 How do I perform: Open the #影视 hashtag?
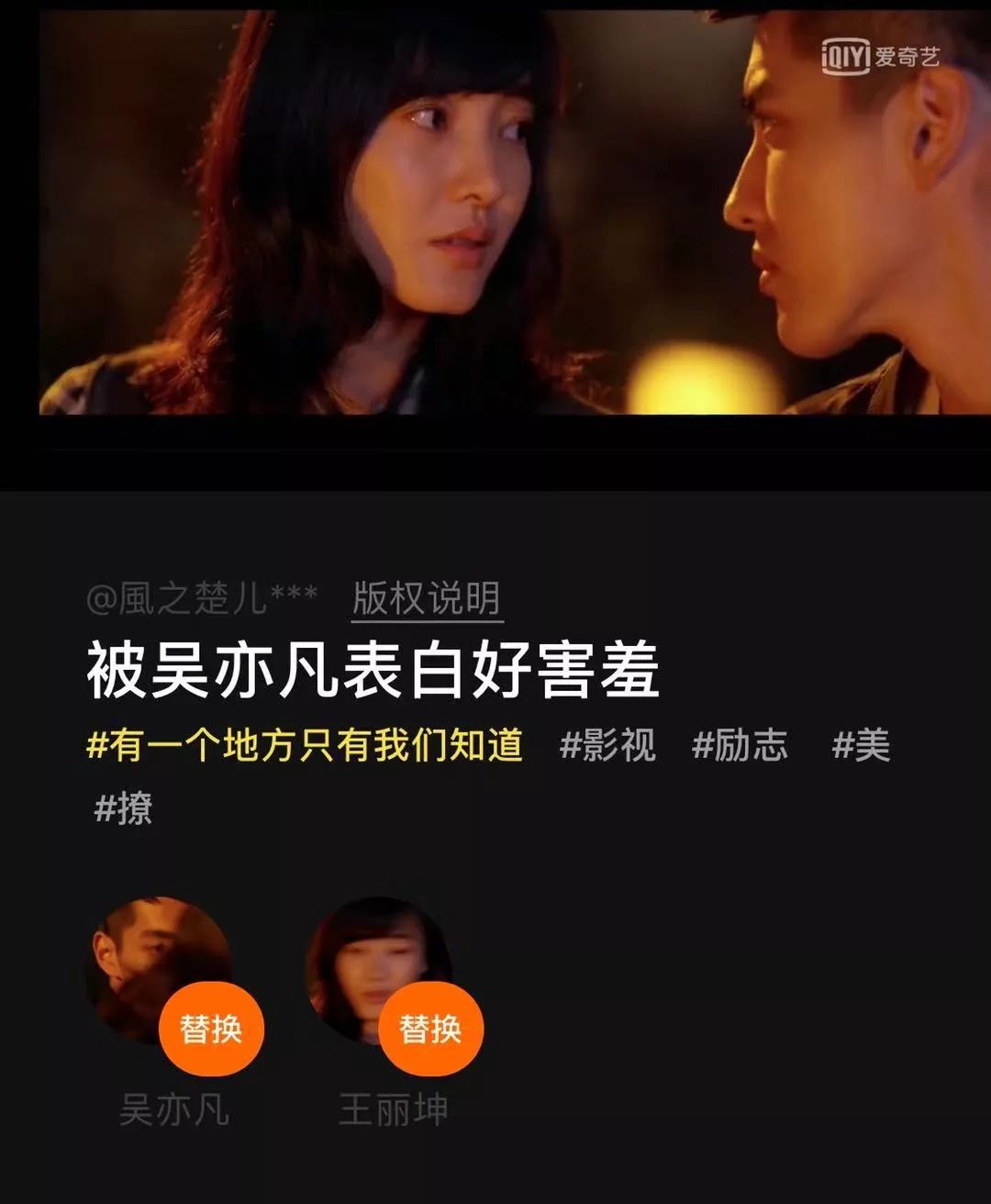click(607, 745)
